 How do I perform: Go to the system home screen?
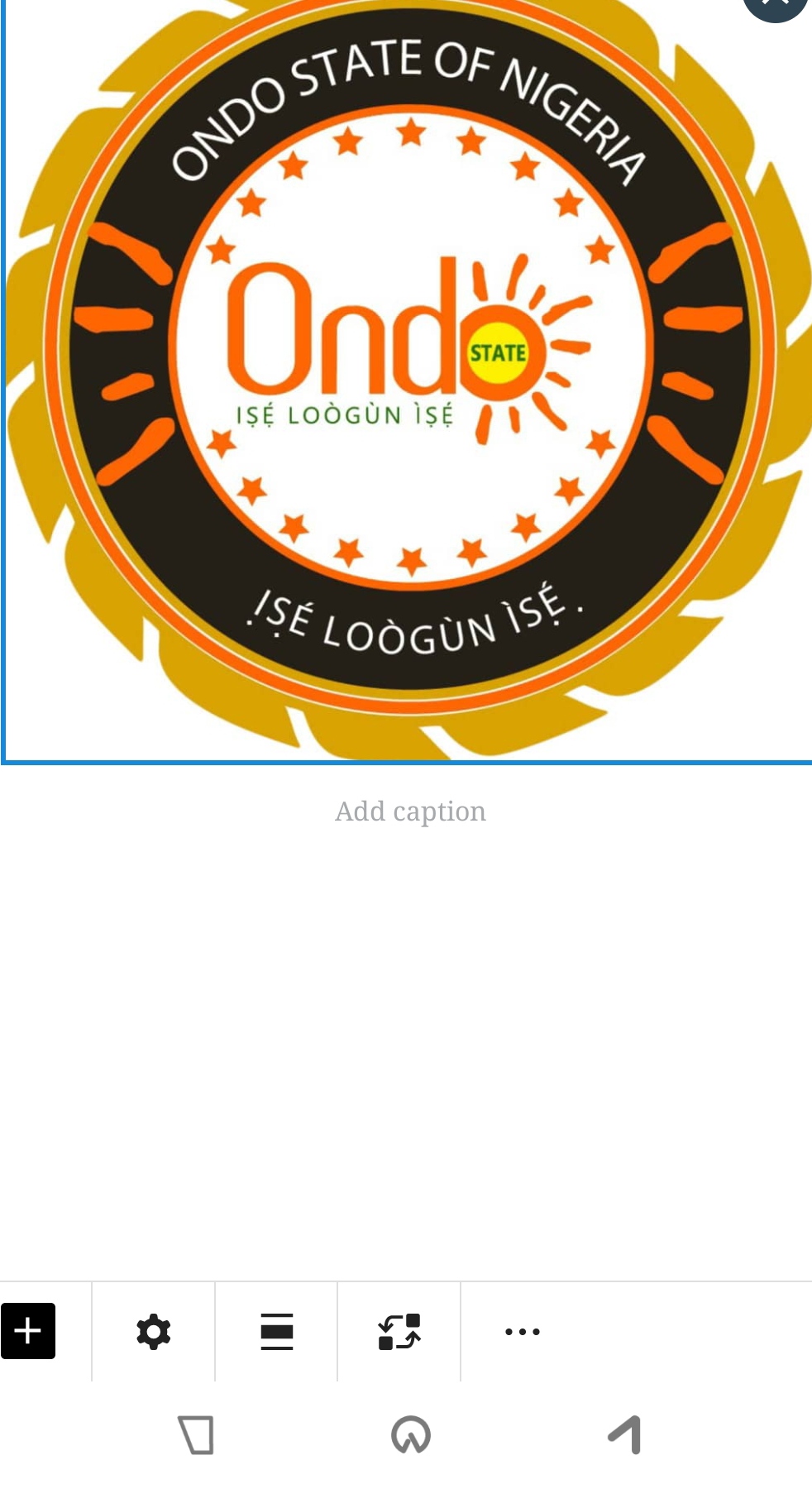click(411, 1435)
